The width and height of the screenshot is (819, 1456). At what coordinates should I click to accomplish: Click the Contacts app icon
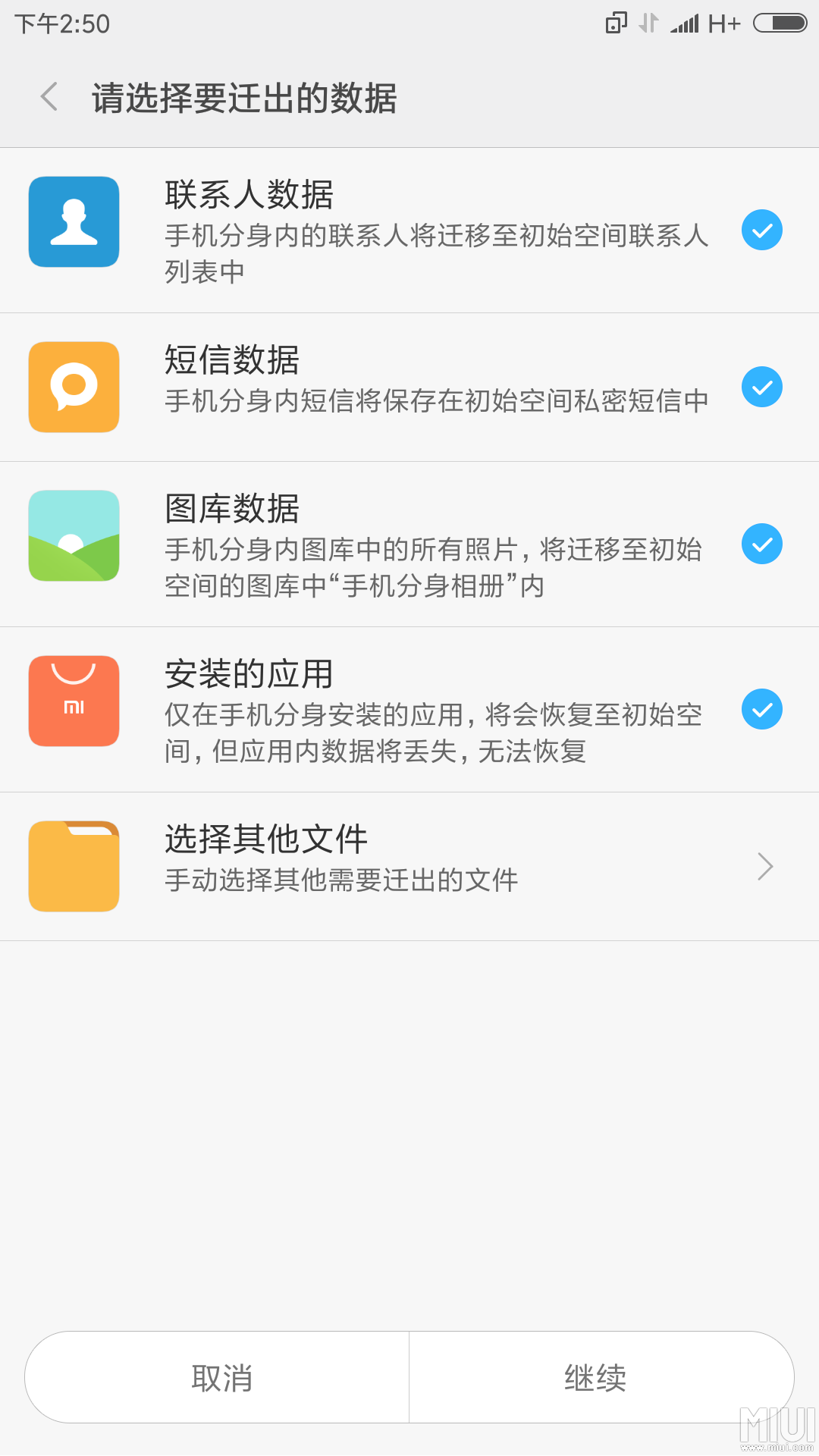[x=74, y=222]
